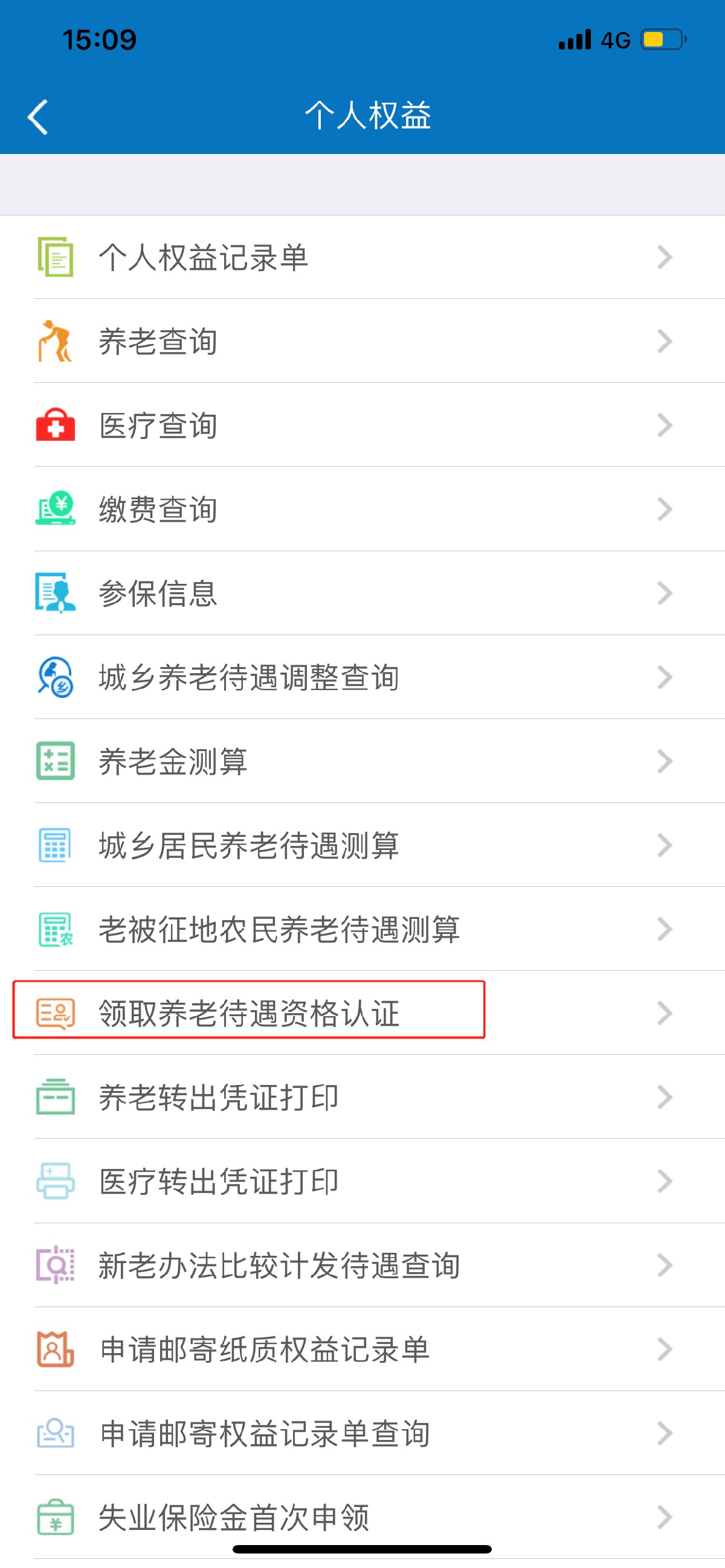The height and width of the screenshot is (1568, 725).
Task: Open 城乡养老待遇调整查询
Action: (248, 677)
